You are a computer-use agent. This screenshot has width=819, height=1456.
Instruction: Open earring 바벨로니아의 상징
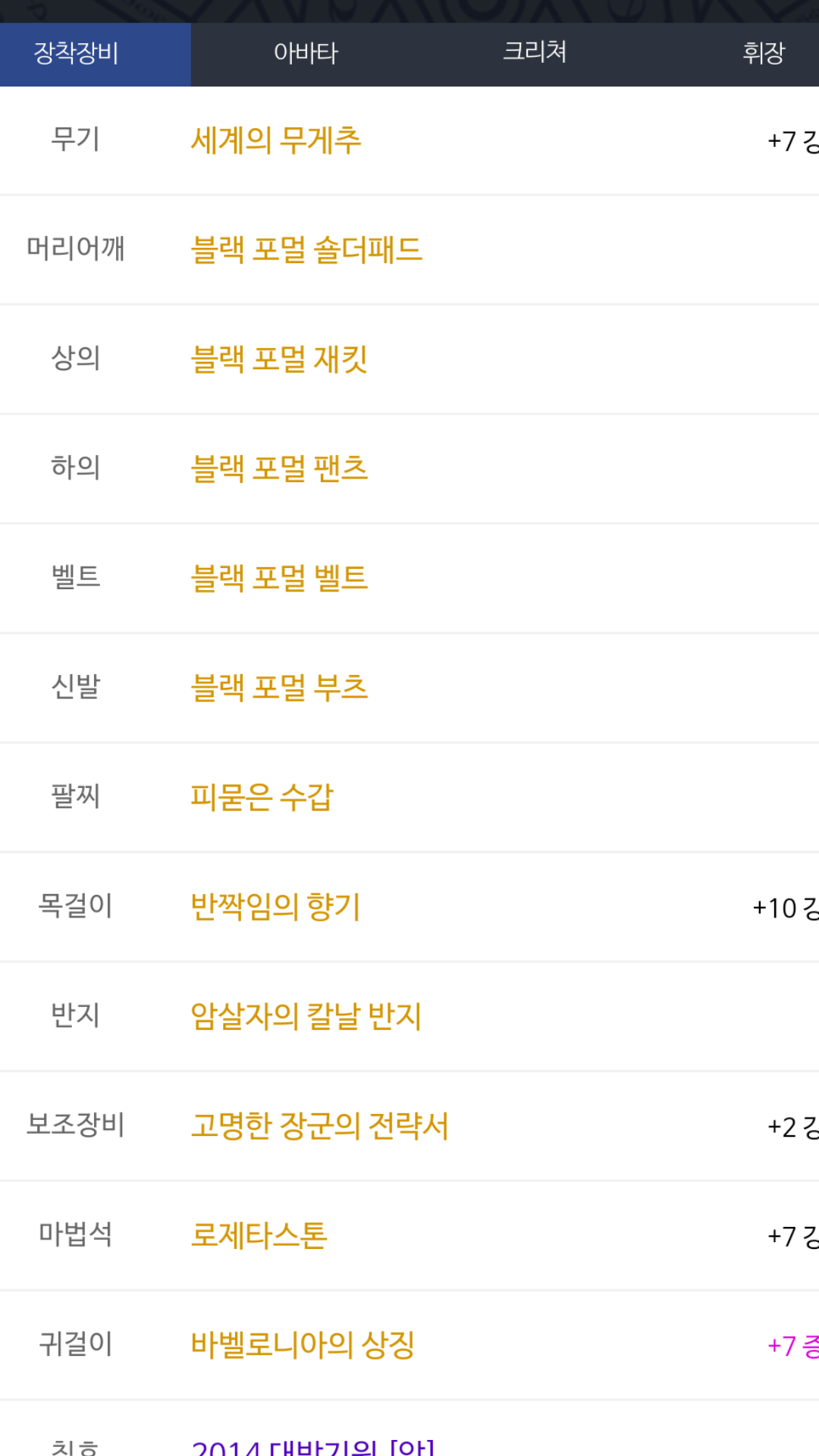point(302,1345)
